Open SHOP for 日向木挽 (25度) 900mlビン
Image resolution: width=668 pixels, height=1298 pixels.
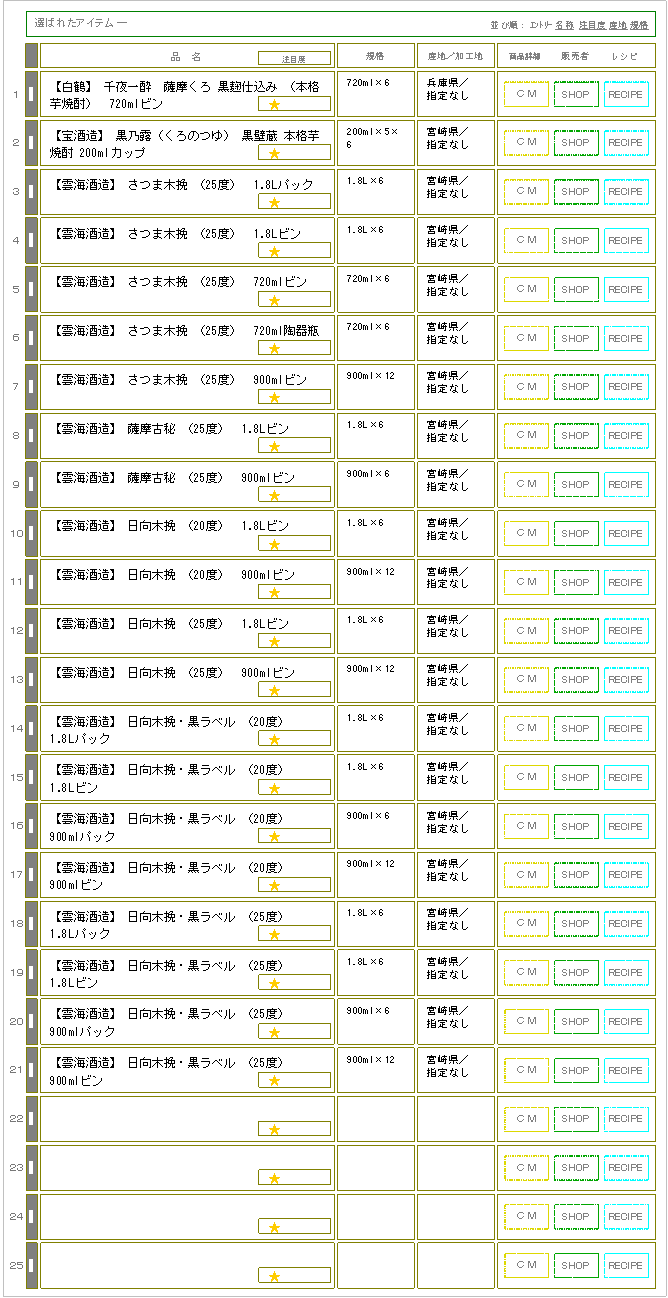coord(576,680)
